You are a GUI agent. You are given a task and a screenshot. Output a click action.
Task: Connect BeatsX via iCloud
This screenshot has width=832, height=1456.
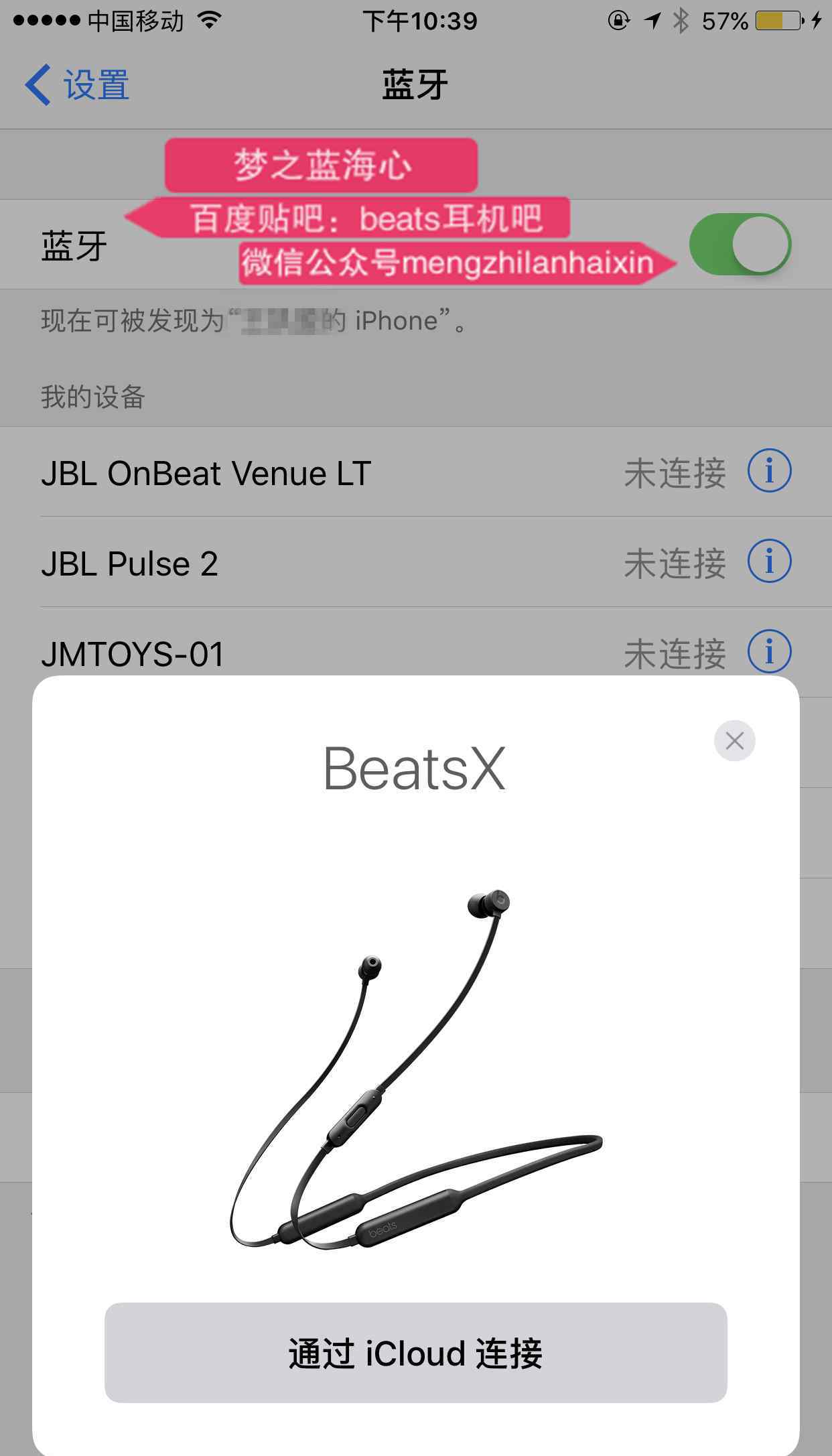pyautogui.click(x=415, y=1352)
